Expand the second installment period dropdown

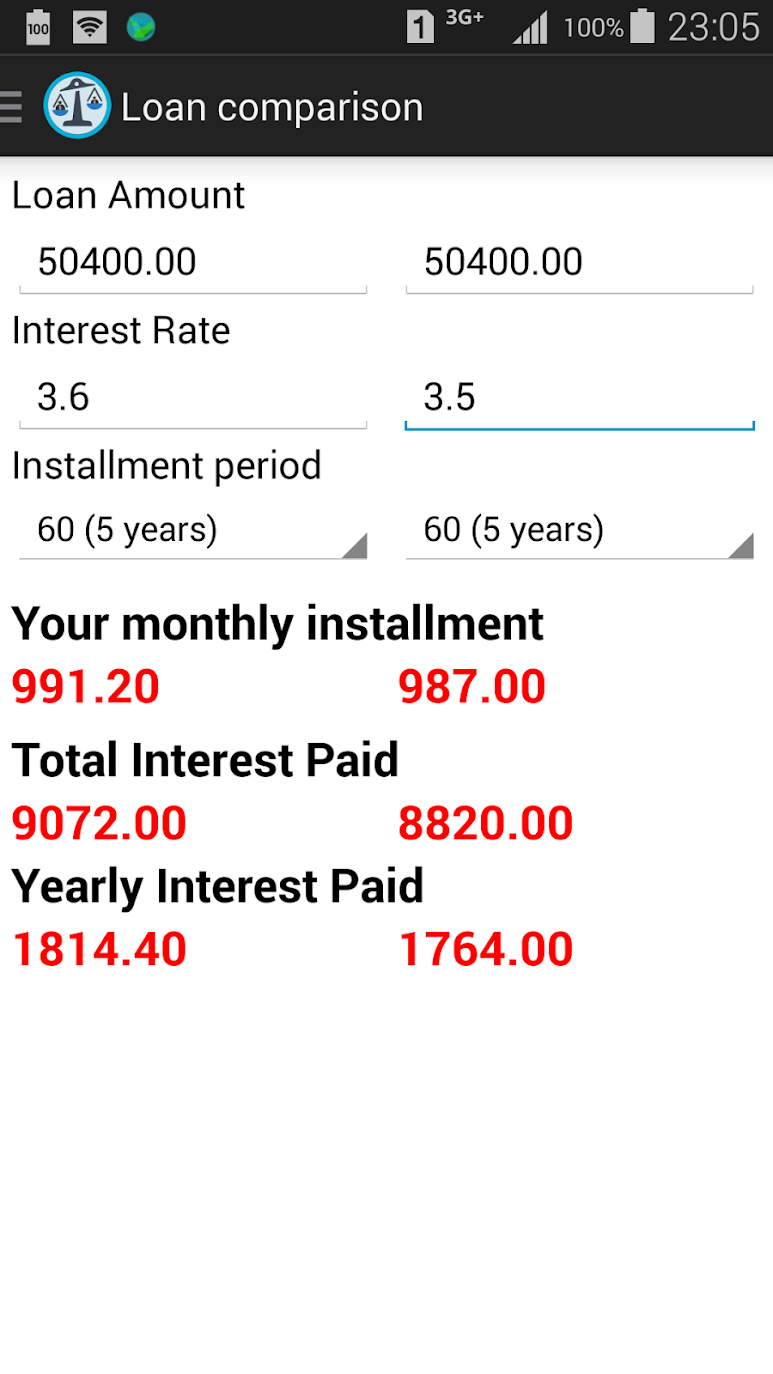coord(579,530)
